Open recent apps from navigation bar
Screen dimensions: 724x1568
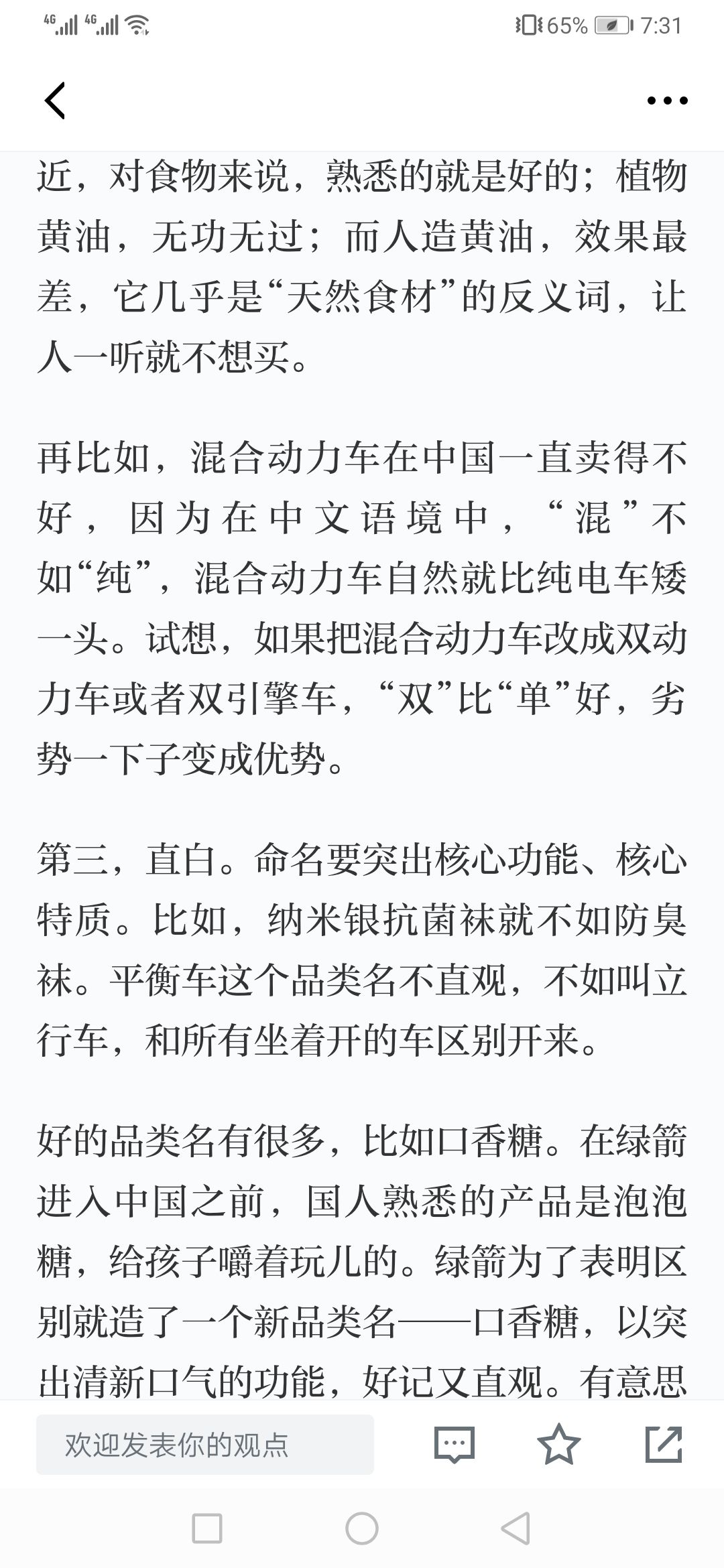click(x=207, y=1529)
